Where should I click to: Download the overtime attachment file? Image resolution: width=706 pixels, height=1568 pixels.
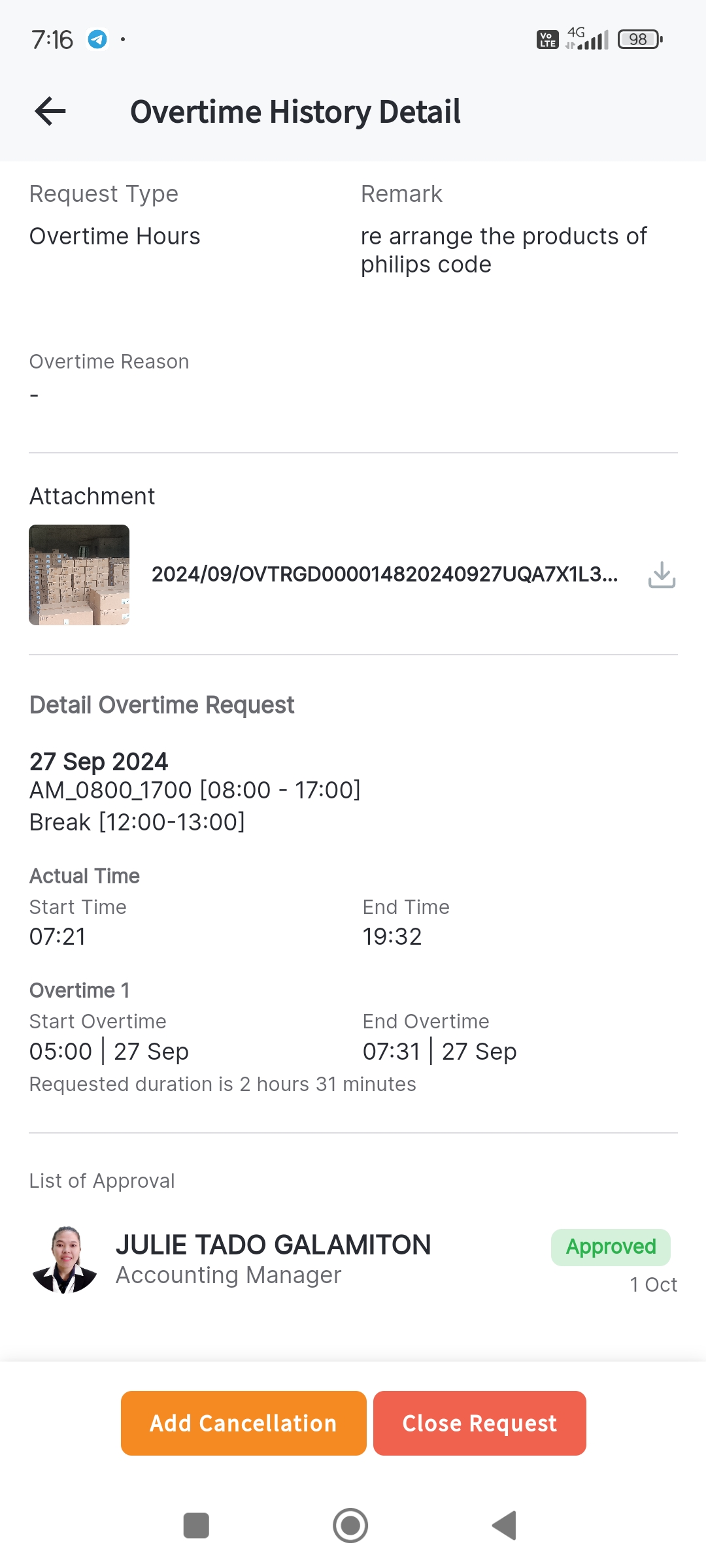[662, 575]
